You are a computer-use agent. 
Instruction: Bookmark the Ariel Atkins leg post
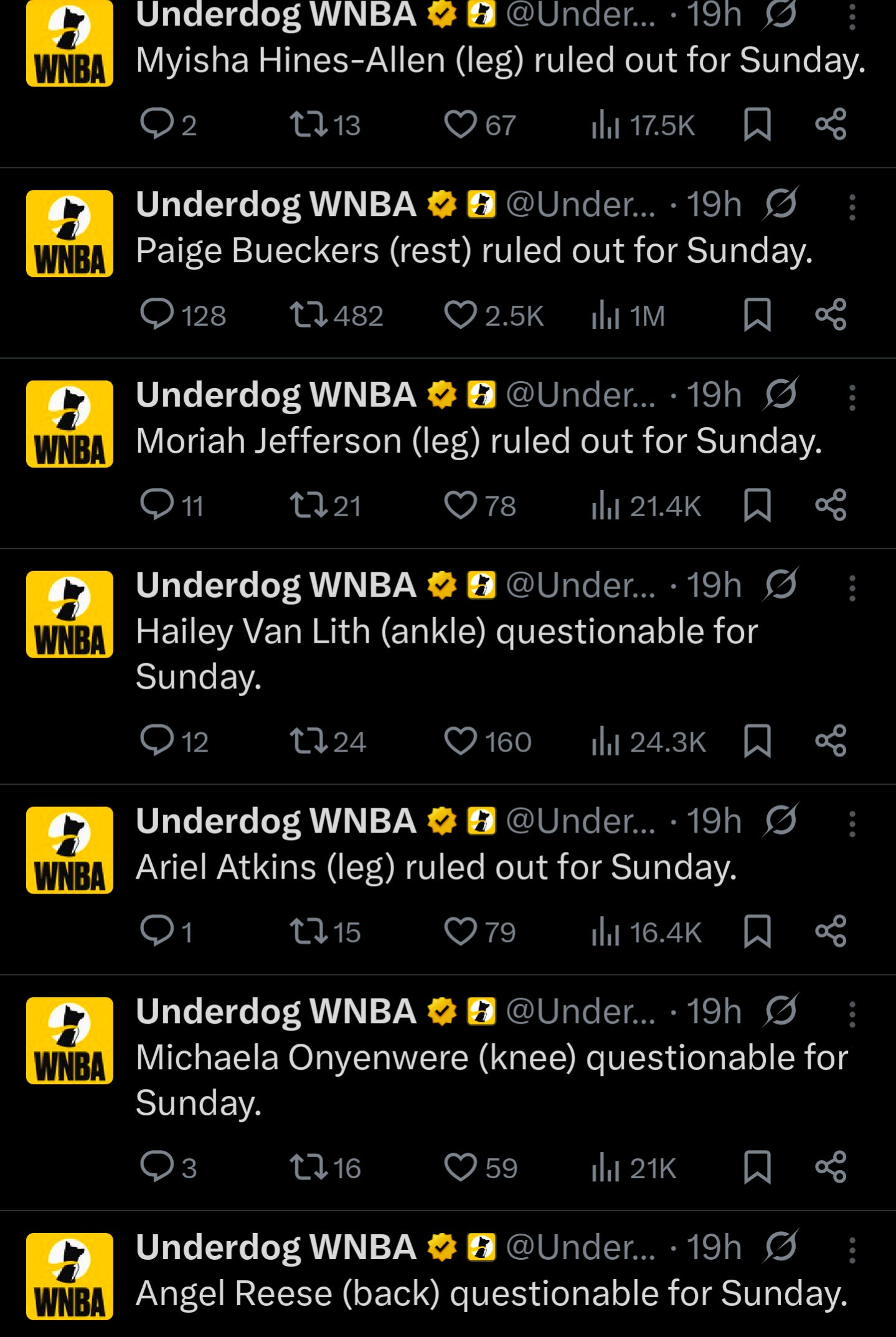[x=757, y=932]
